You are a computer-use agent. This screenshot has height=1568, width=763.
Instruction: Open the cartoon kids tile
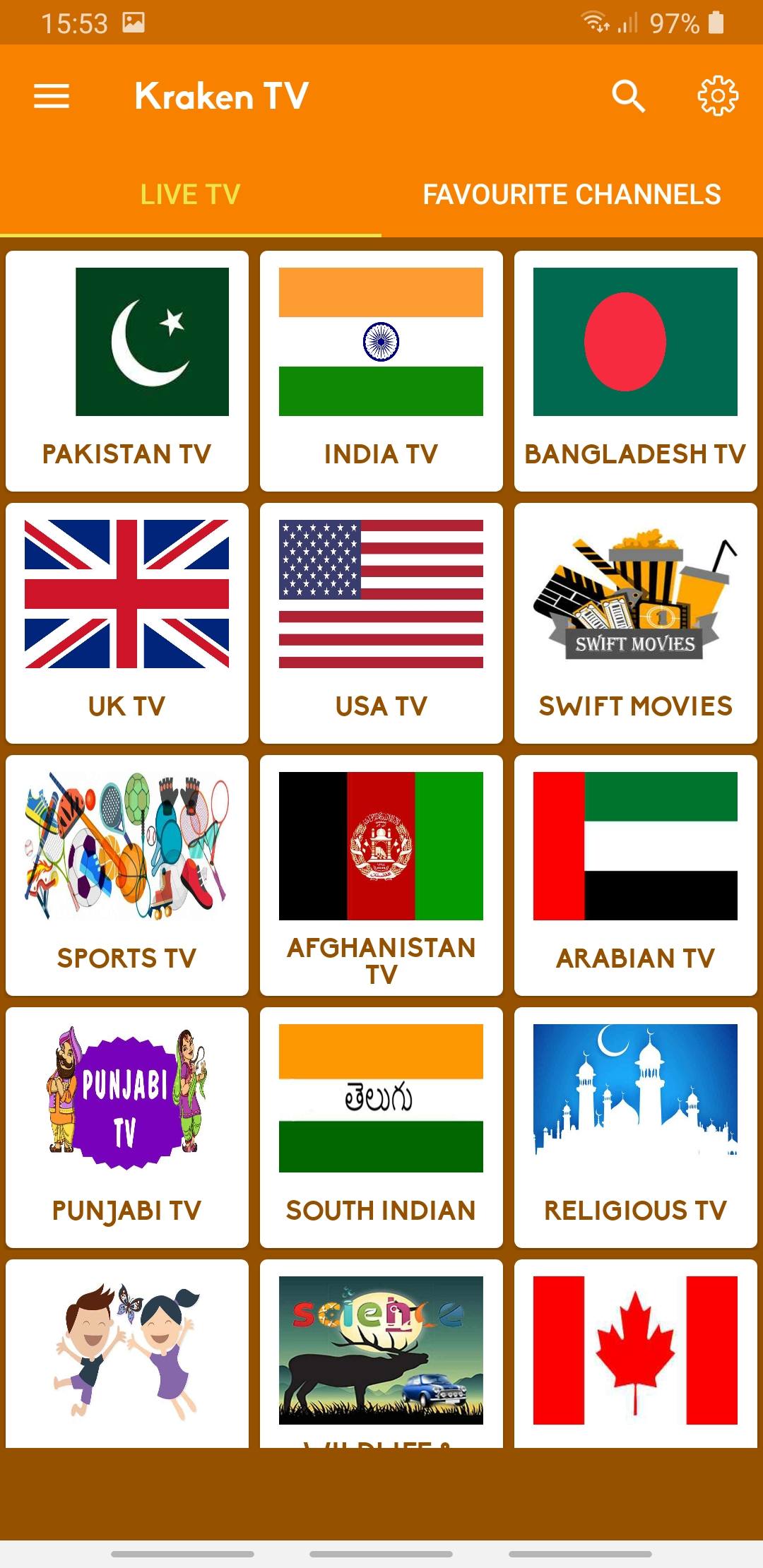[127, 1353]
